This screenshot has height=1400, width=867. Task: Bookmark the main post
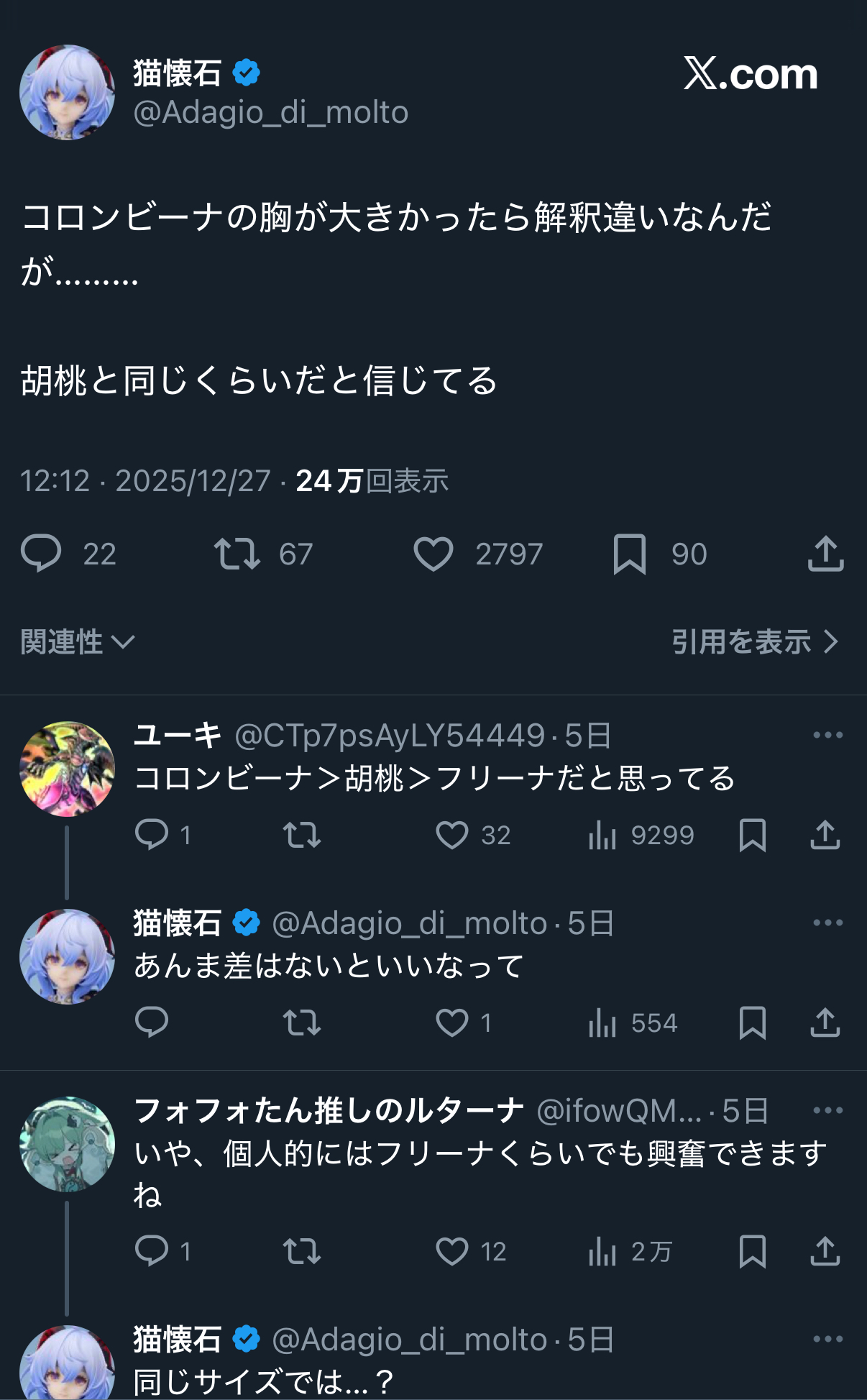(x=630, y=554)
